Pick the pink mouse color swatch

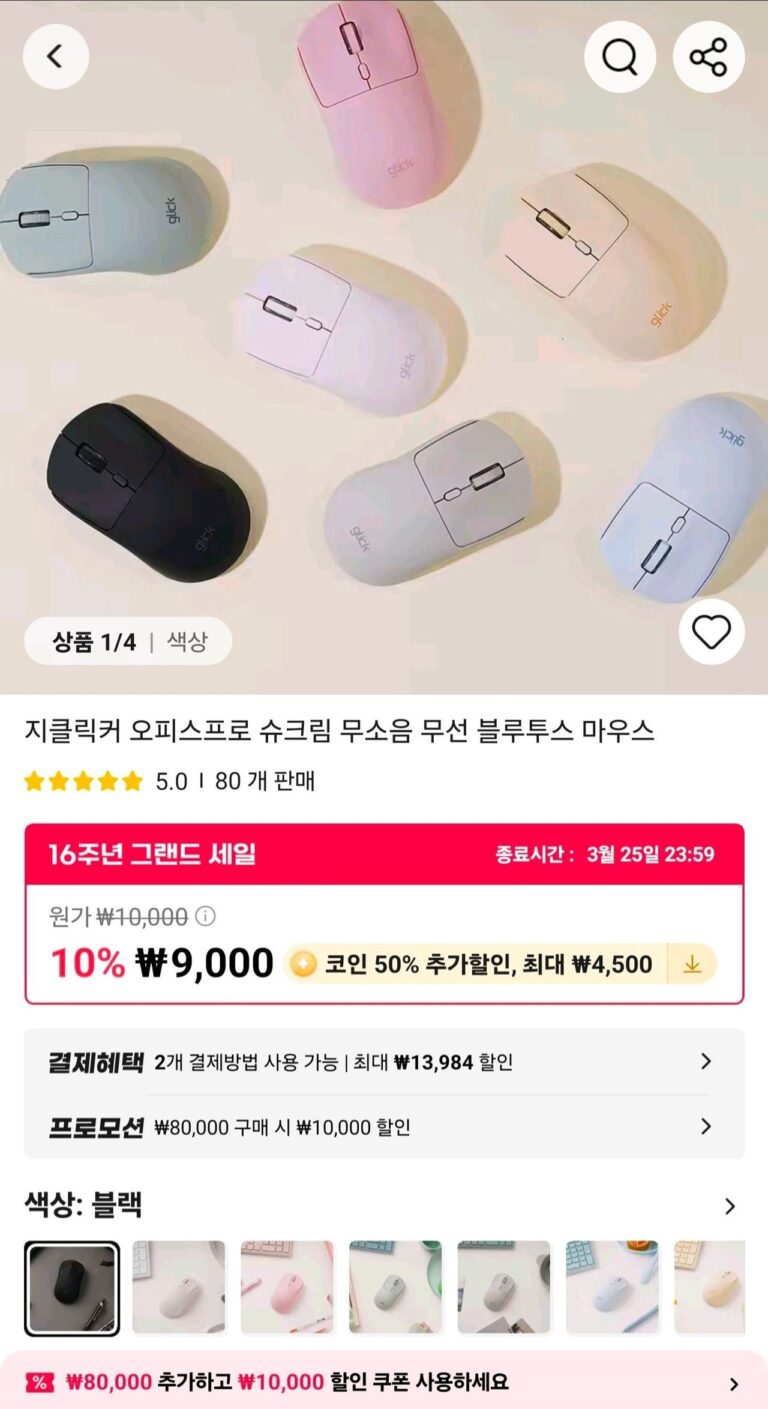point(287,1288)
